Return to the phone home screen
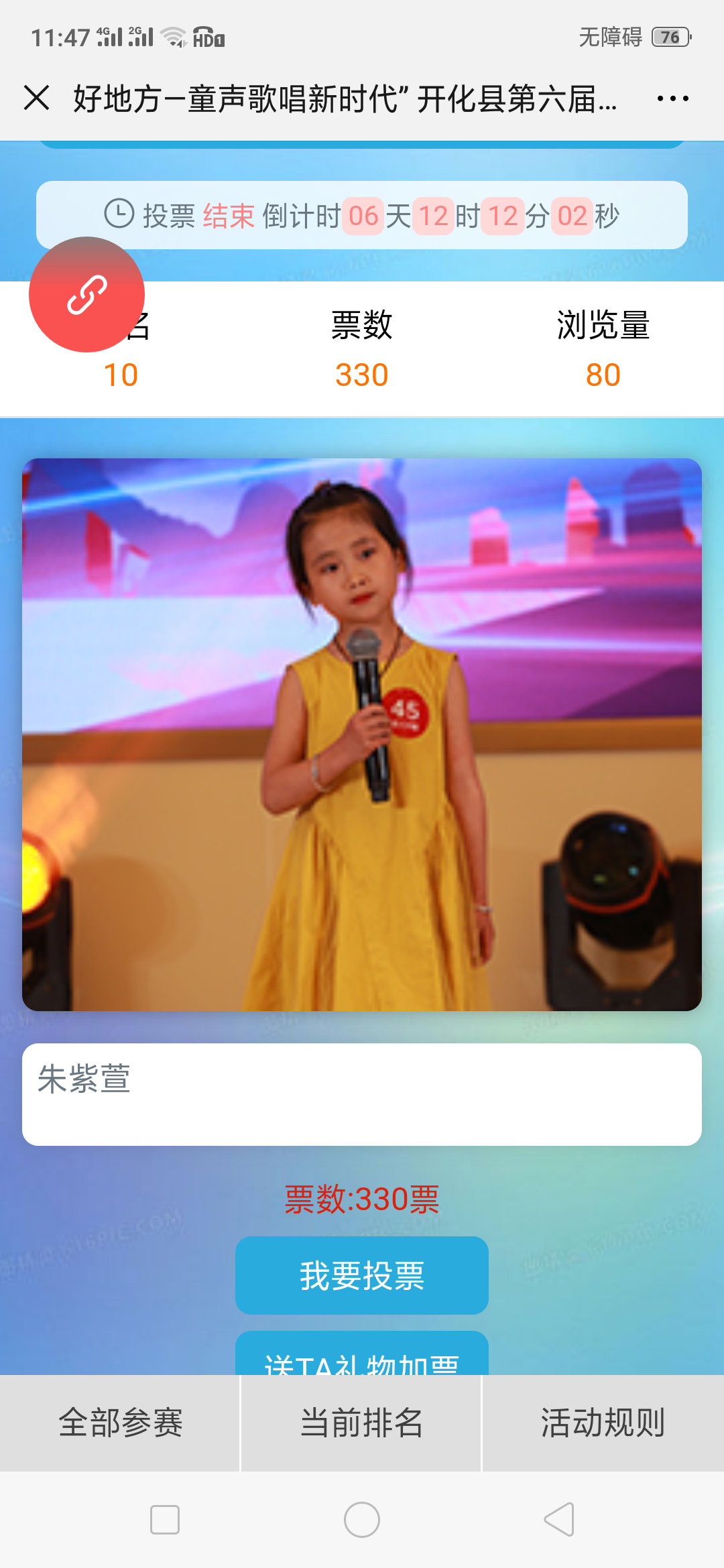The image size is (724, 1568). 362,1519
